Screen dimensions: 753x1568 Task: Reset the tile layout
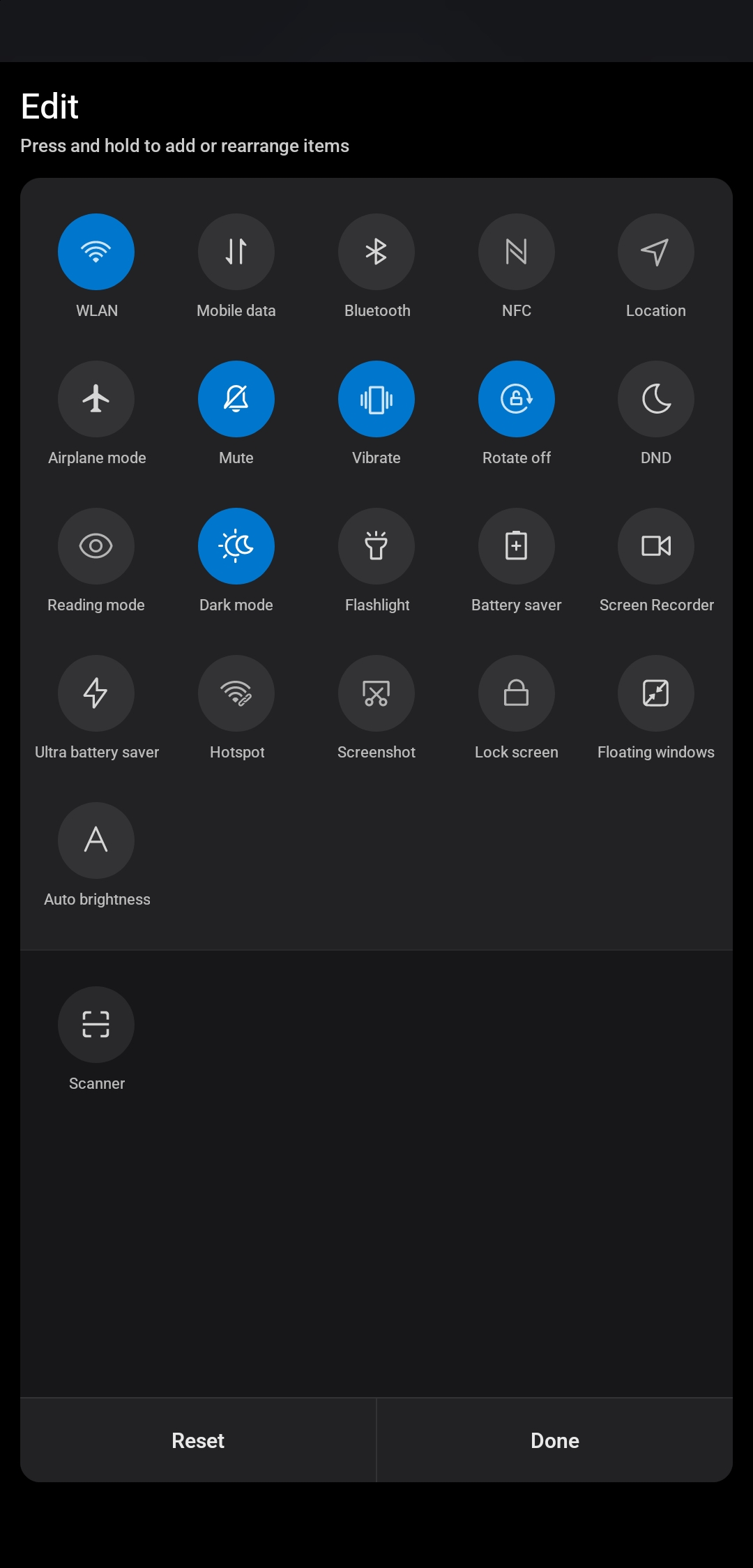[x=198, y=1440]
